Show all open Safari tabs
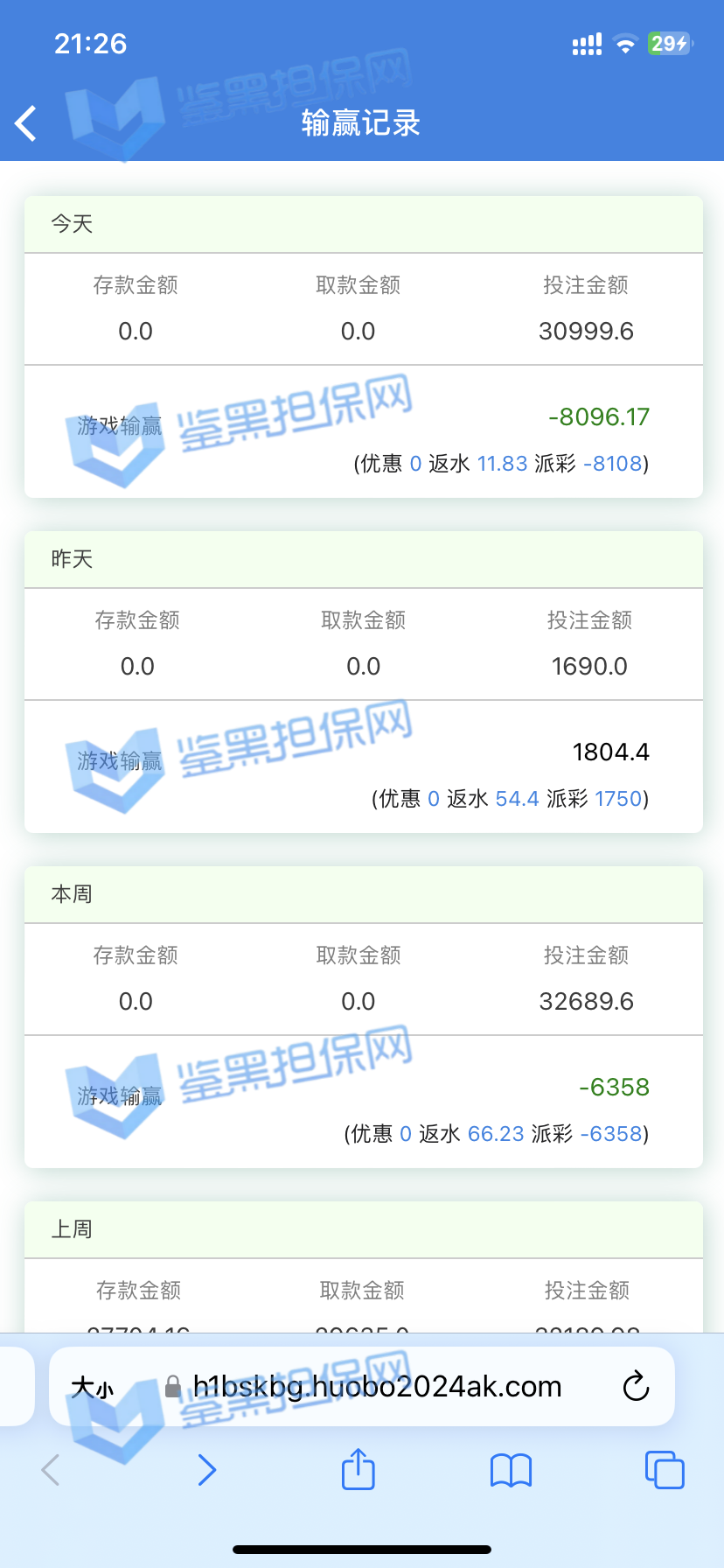The image size is (724, 1568). 664,1470
